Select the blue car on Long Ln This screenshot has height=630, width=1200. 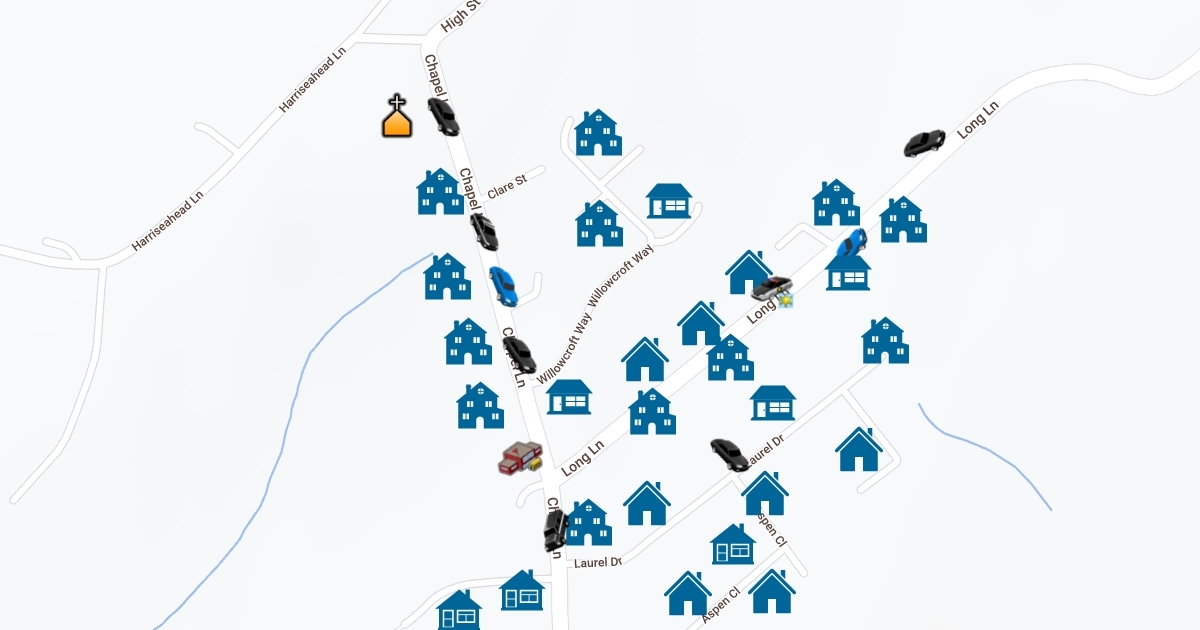851,244
